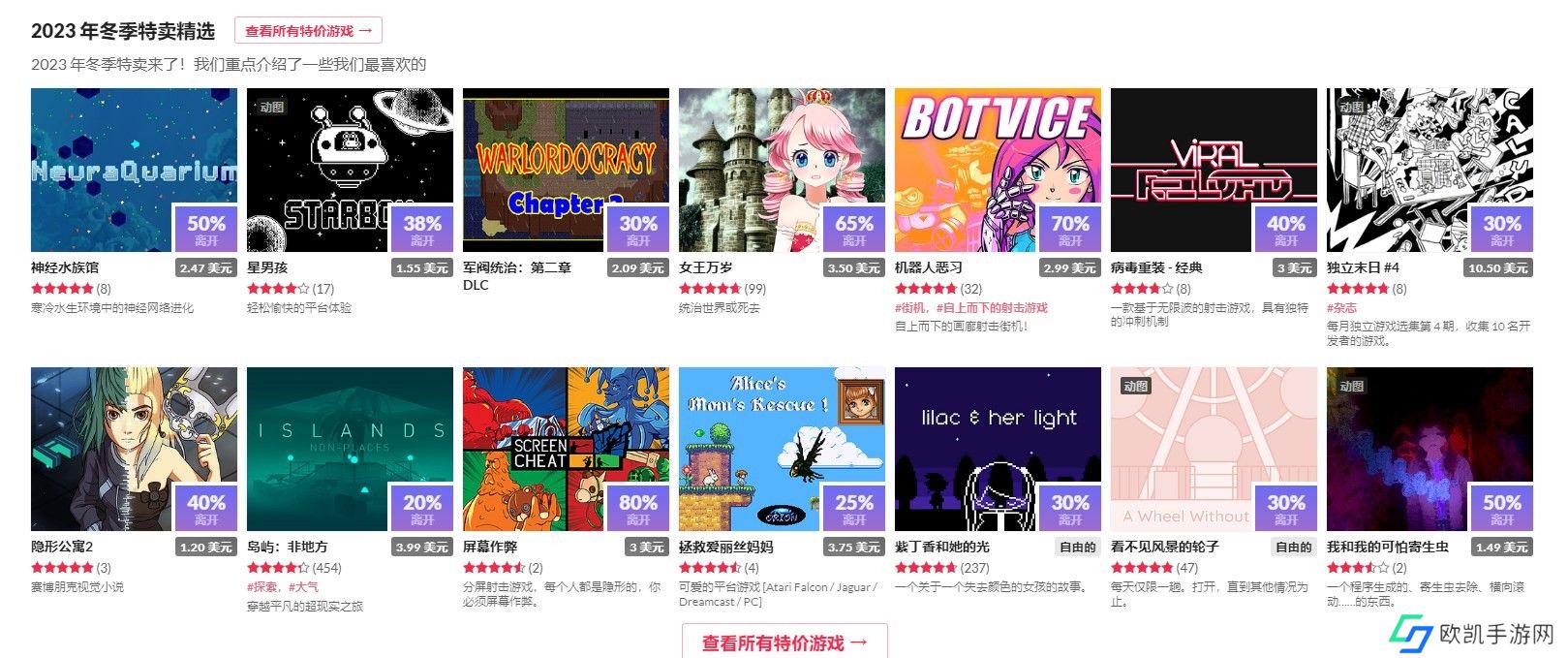Open the Screencheat game tile
Image resolution: width=1568 pixels, height=658 pixels.
coord(566,449)
